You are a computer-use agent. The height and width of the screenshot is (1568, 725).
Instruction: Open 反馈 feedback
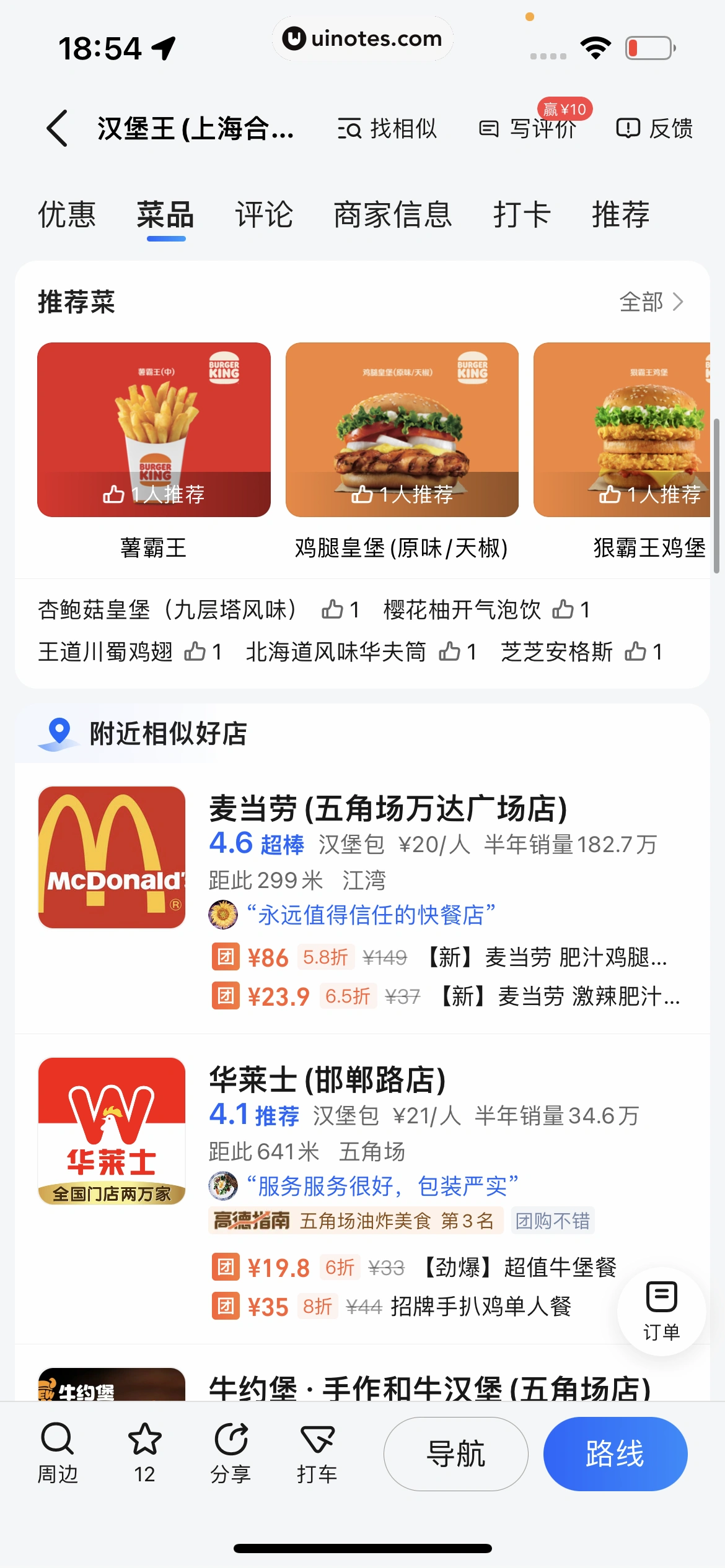pos(654,129)
